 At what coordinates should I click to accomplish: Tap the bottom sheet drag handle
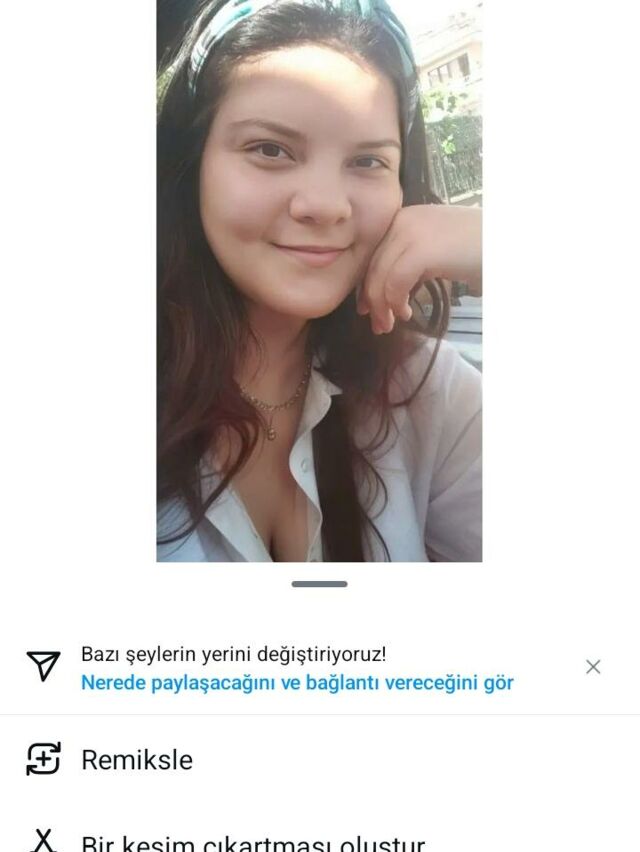coord(319,584)
